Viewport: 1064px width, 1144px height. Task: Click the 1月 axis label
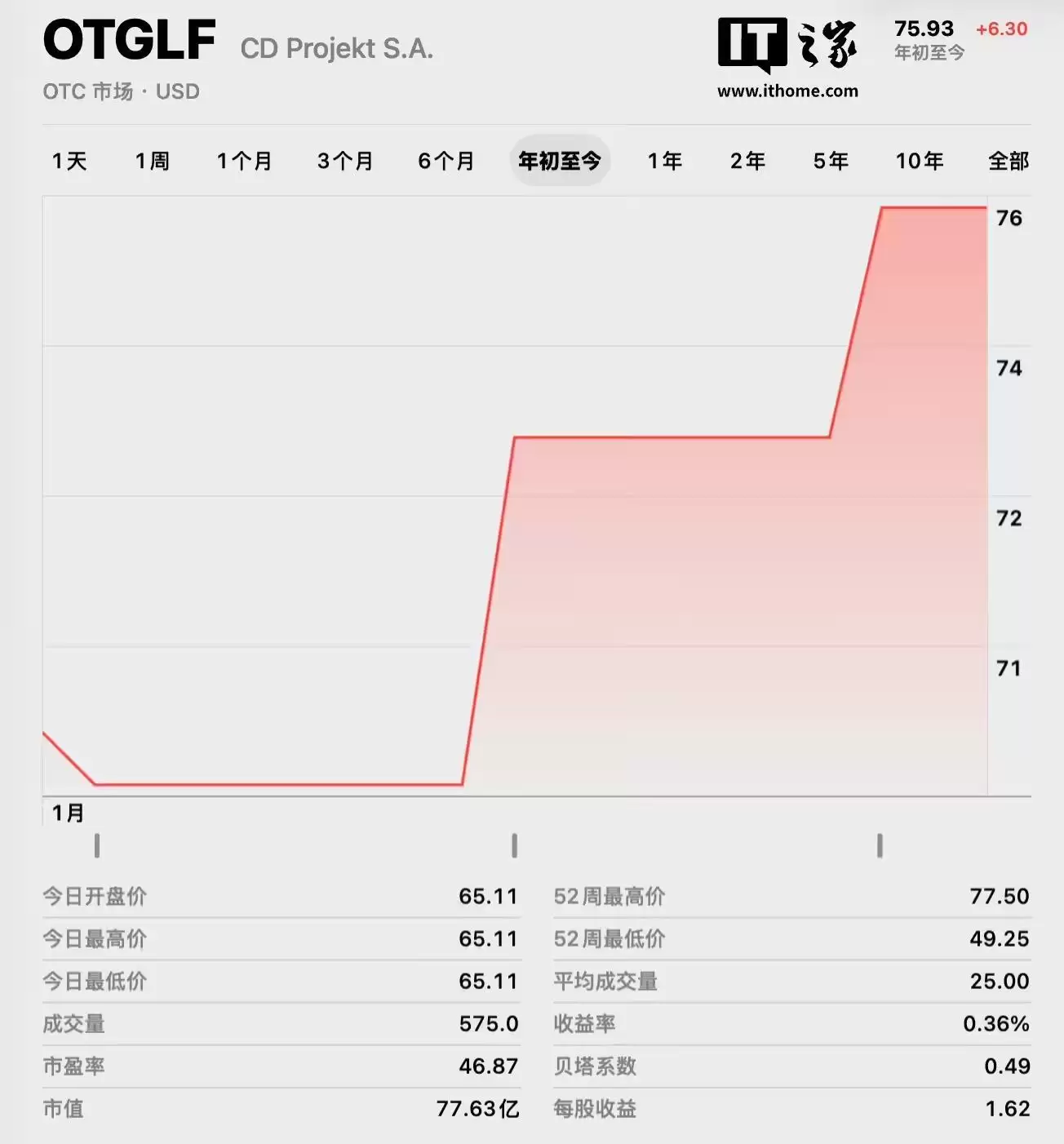tap(69, 813)
